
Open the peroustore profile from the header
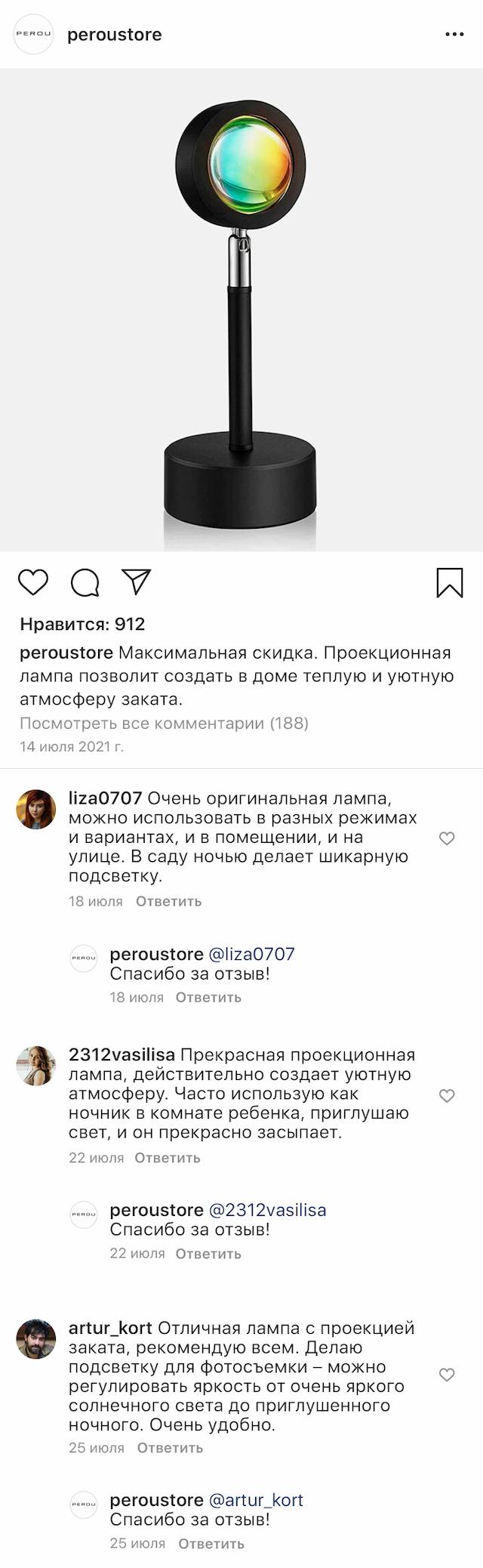click(114, 35)
